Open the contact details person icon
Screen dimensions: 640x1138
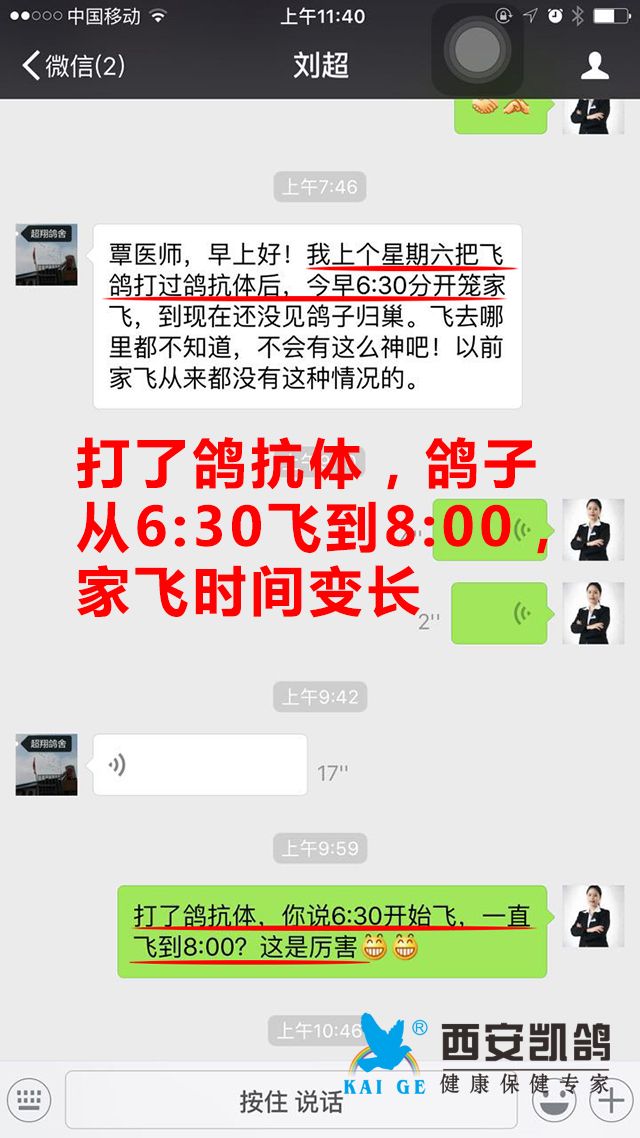pyautogui.click(x=594, y=66)
